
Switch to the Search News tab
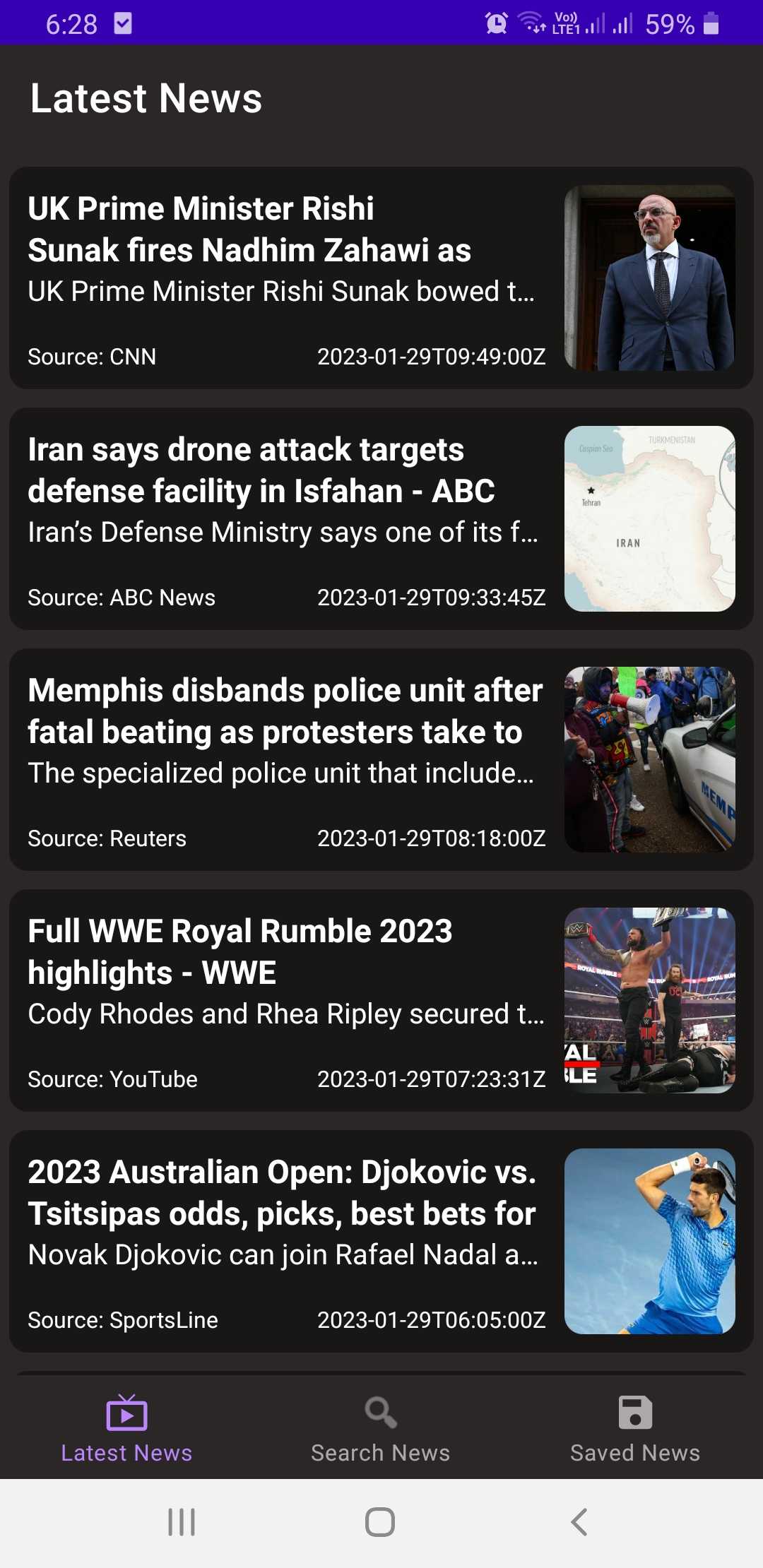click(x=381, y=1428)
